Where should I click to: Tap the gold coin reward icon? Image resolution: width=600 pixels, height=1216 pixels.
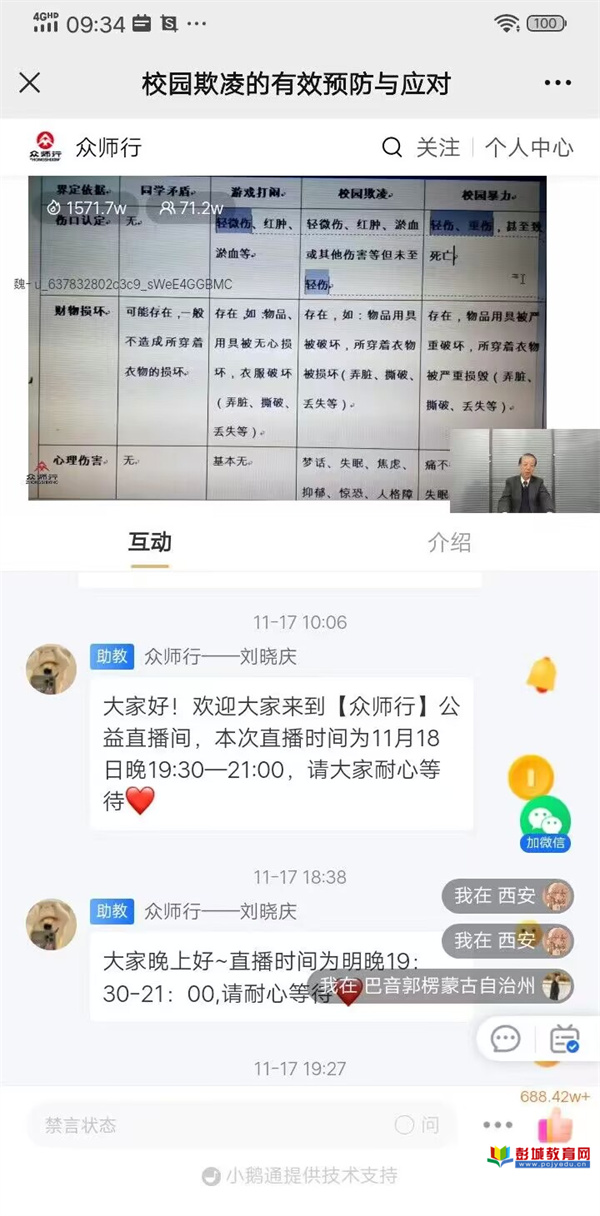tap(530, 777)
